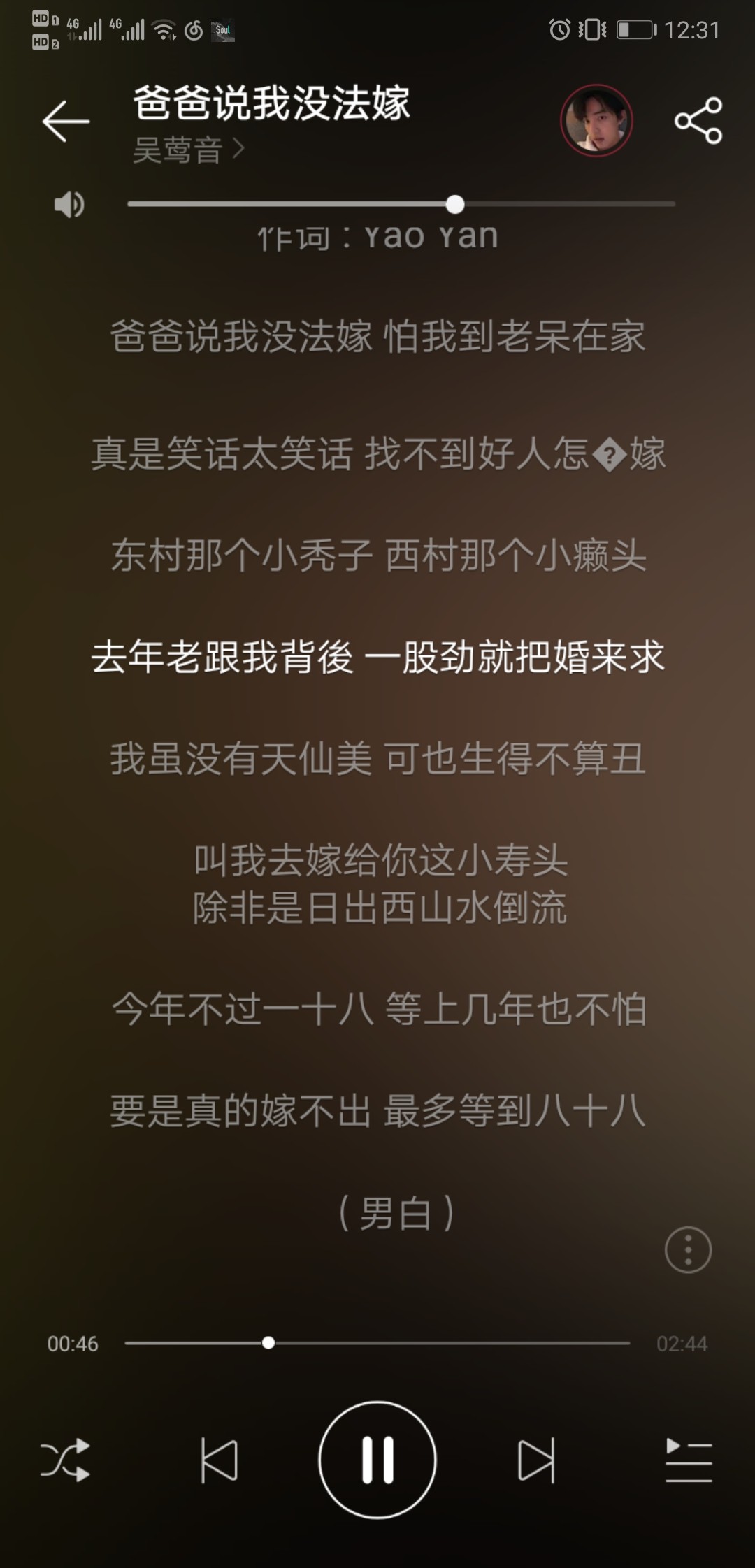The height and width of the screenshot is (1568, 755).
Task: Seek along the playback progress bar
Action: click(377, 1343)
